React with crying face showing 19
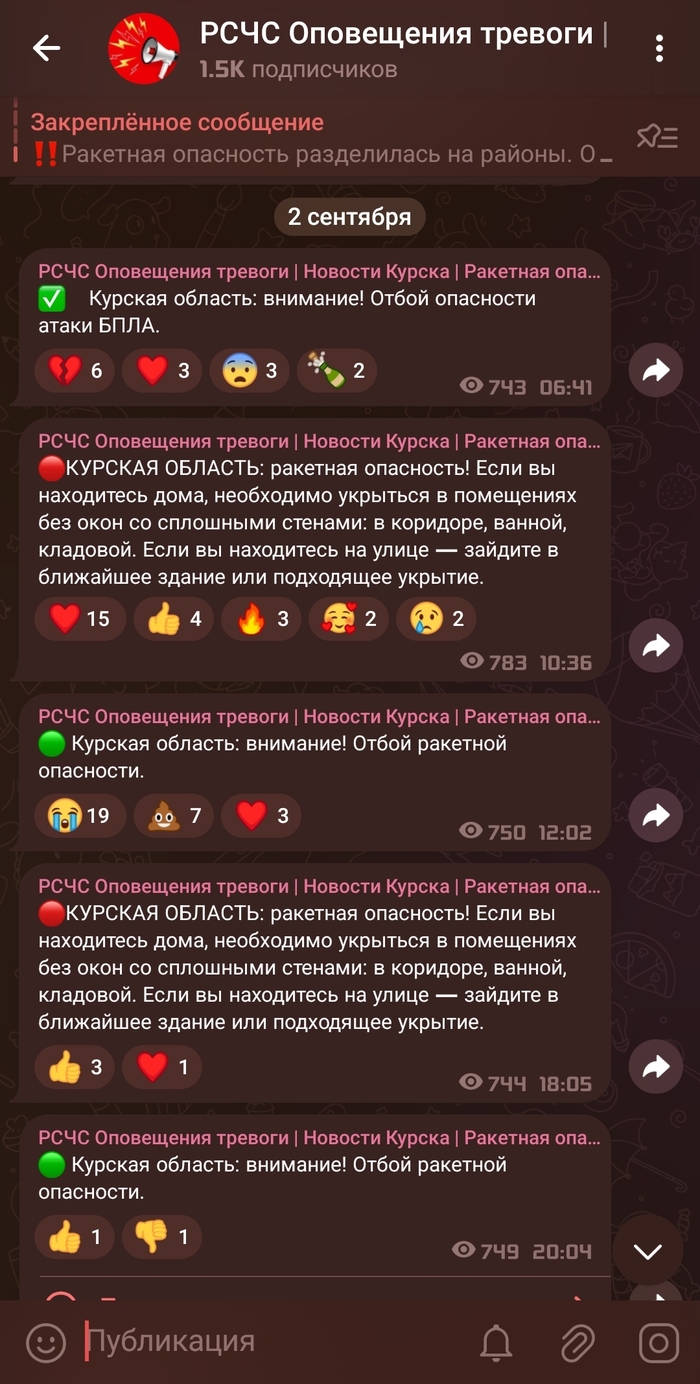Image resolution: width=700 pixels, height=1384 pixels. [x=80, y=816]
